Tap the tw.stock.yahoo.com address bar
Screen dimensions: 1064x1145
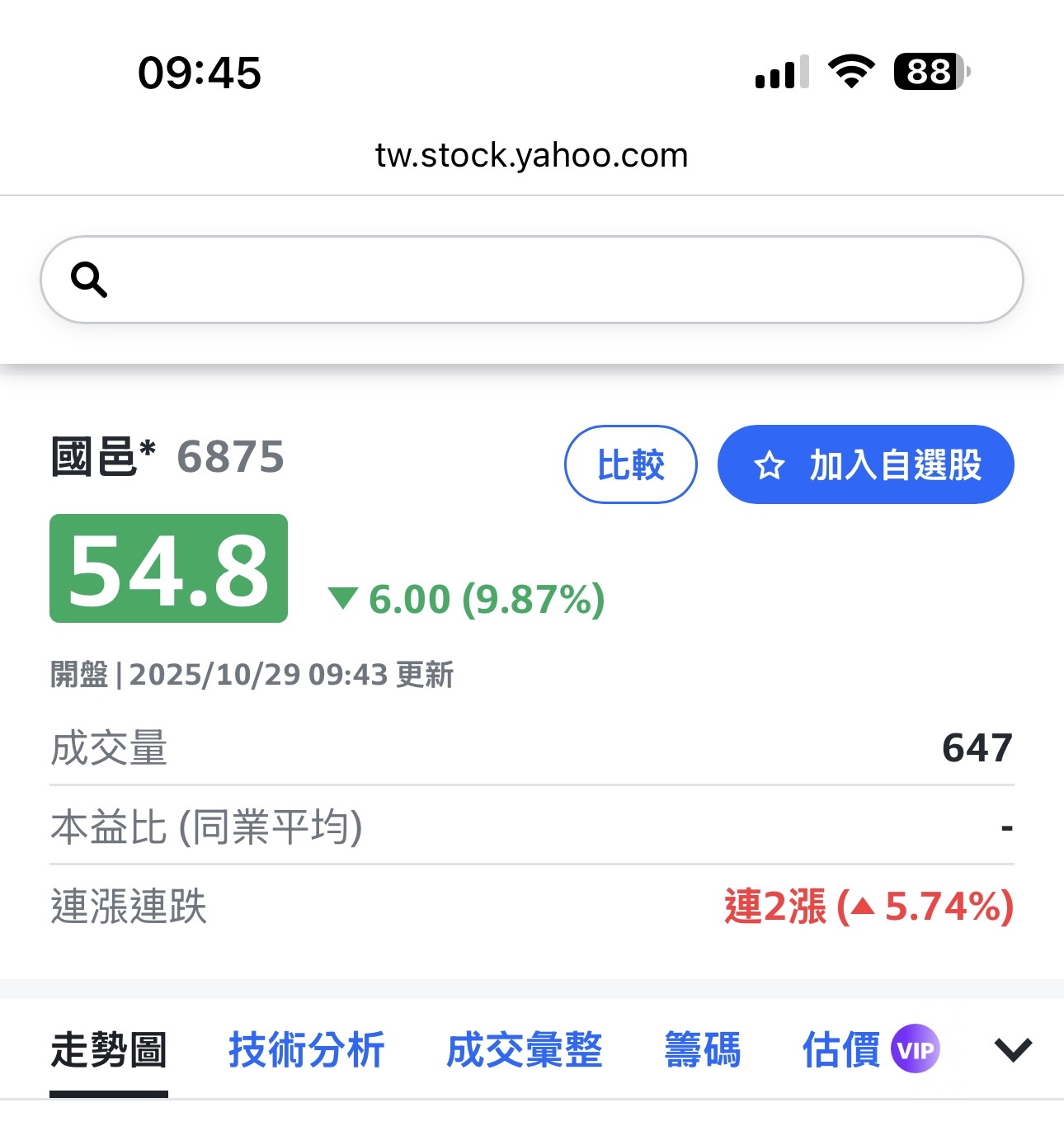click(x=531, y=155)
